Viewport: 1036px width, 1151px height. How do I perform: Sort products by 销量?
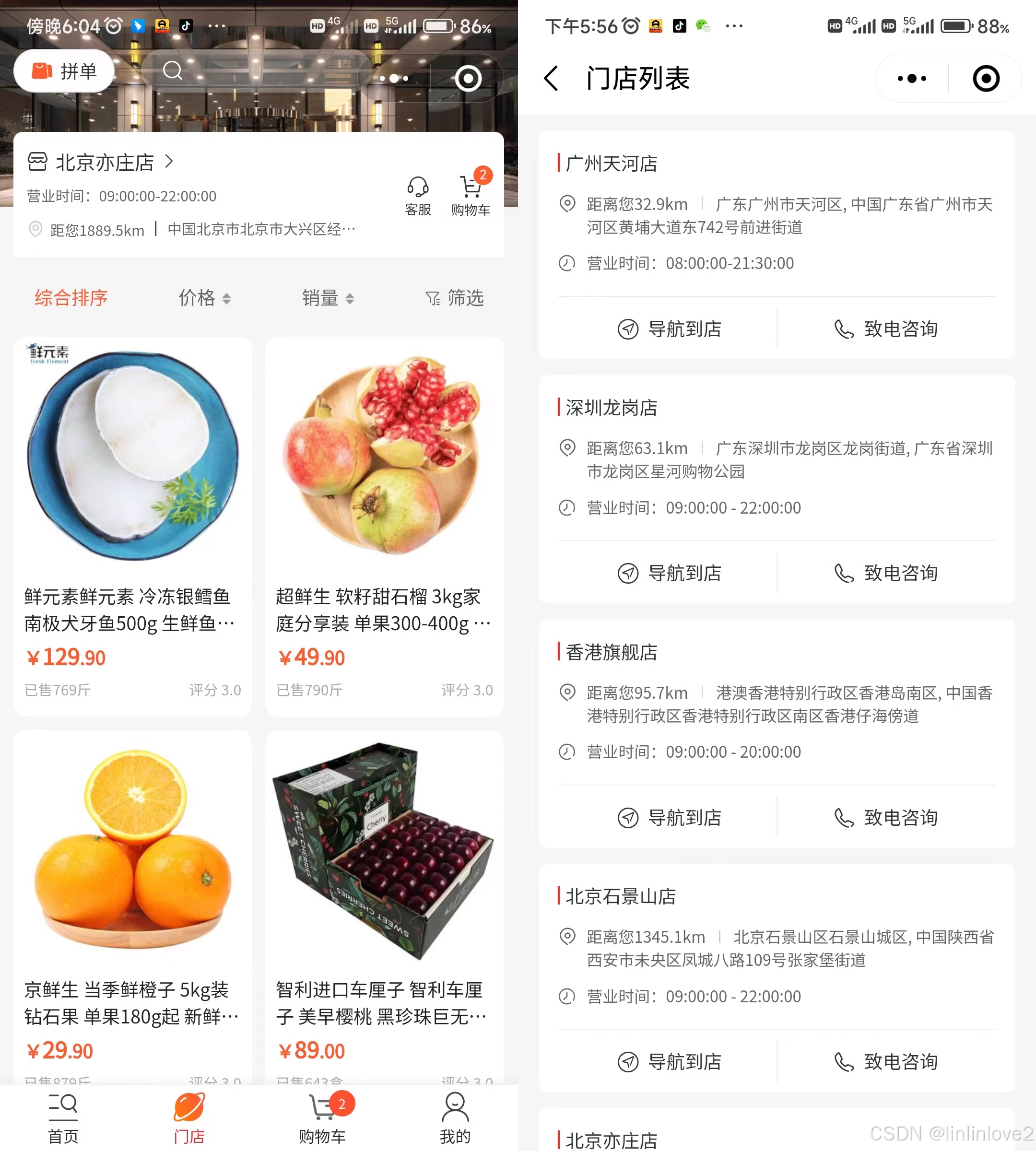tap(328, 298)
